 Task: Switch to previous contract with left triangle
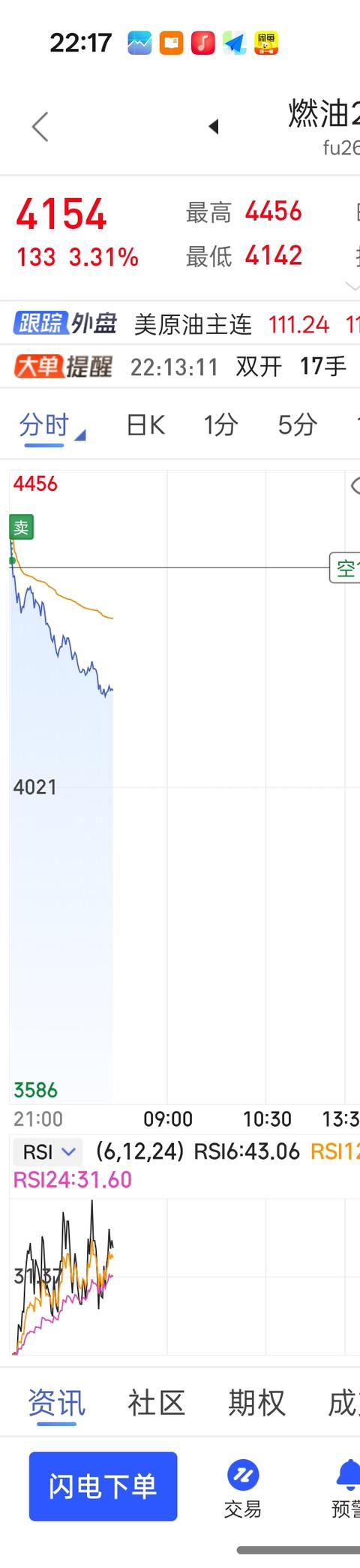214,126
